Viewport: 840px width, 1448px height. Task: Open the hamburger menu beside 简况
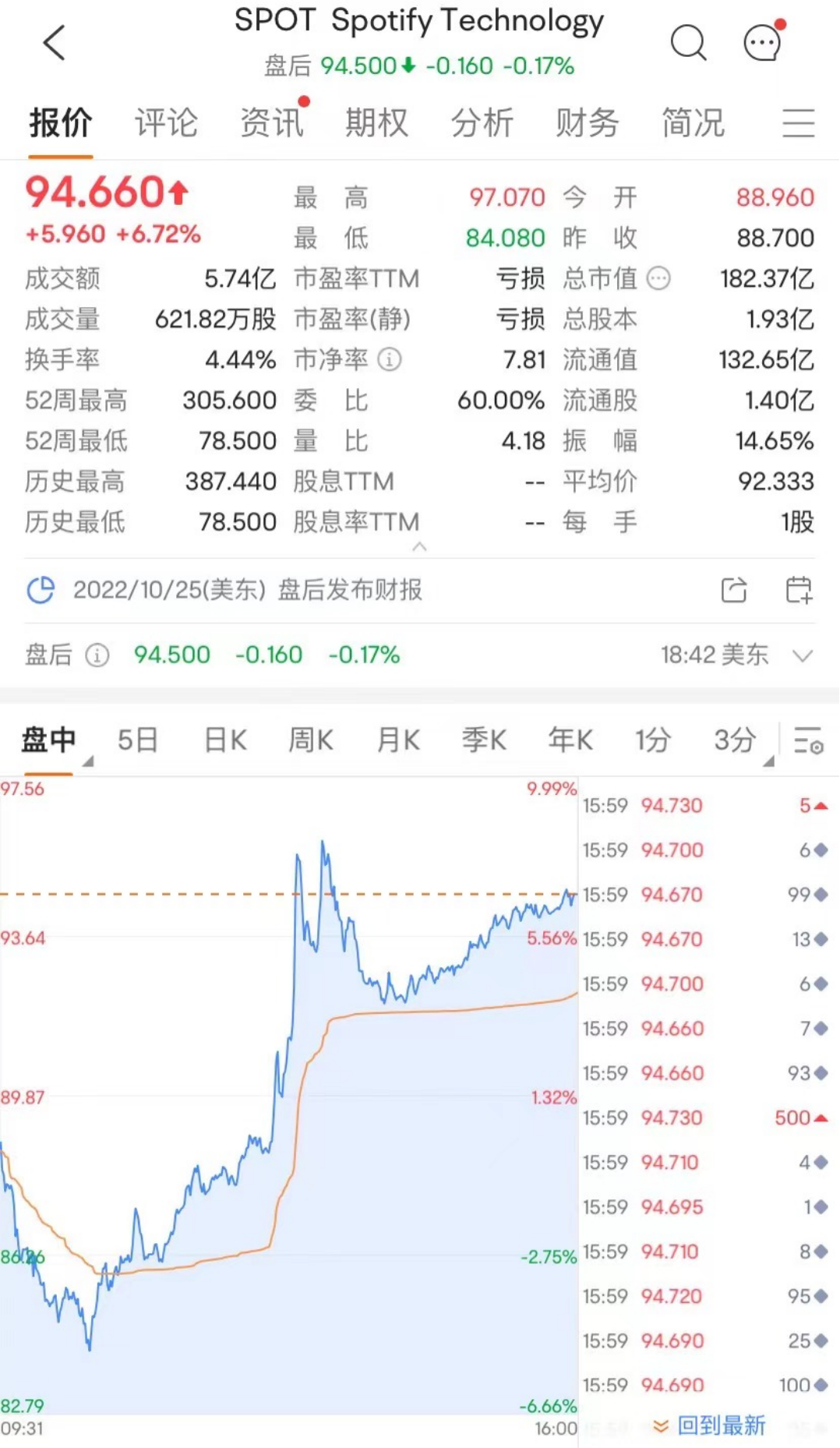pyautogui.click(x=799, y=123)
